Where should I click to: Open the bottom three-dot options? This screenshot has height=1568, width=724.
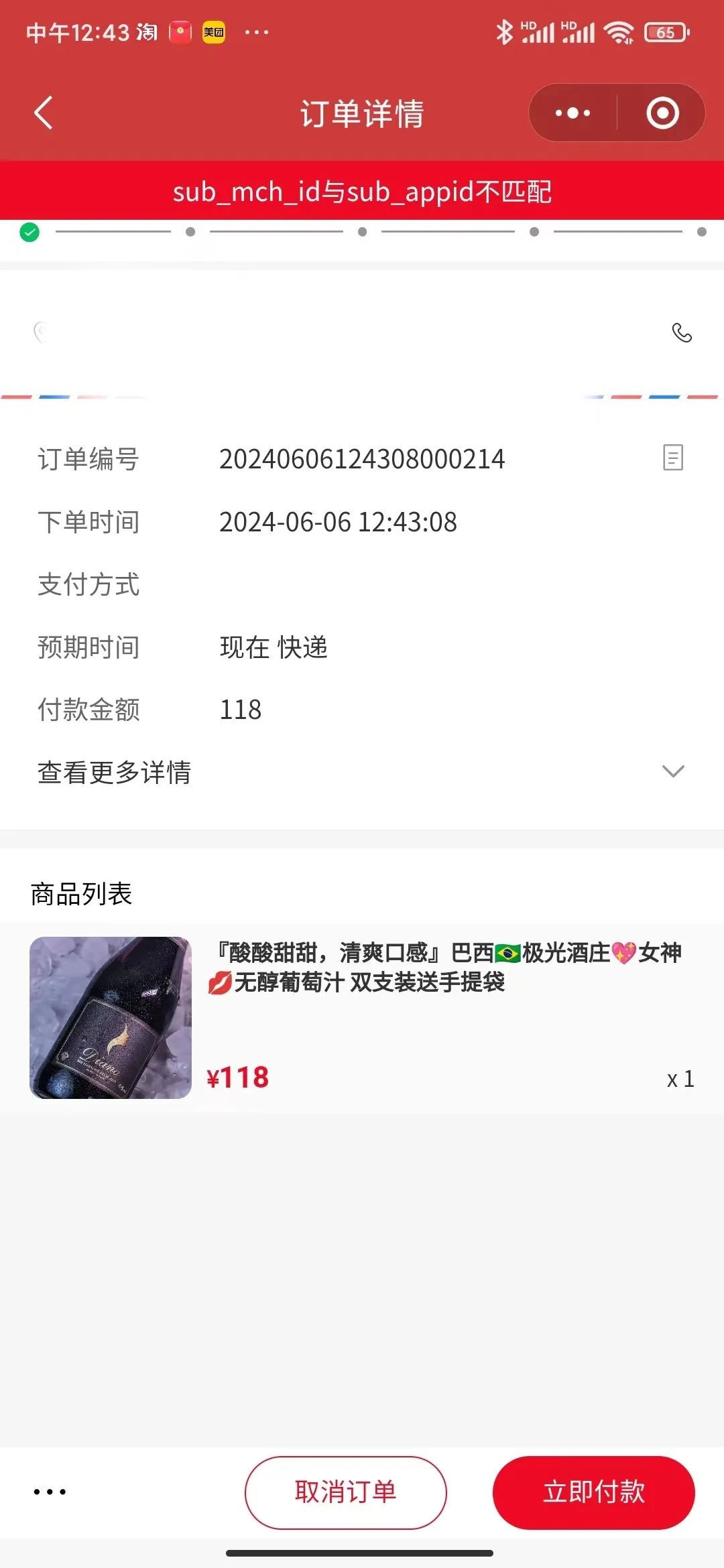click(x=50, y=1492)
